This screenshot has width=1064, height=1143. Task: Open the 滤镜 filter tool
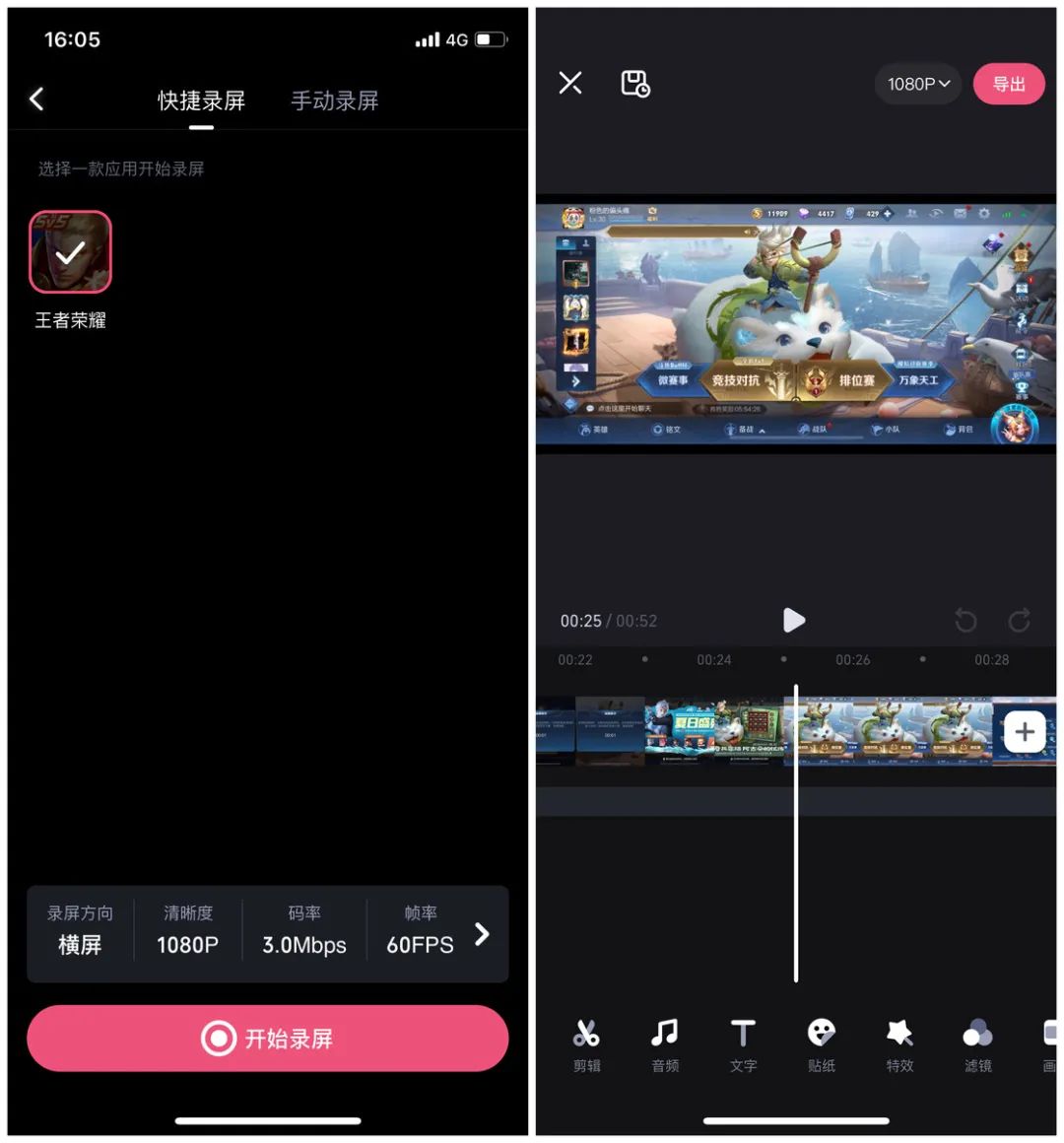[x=977, y=1043]
